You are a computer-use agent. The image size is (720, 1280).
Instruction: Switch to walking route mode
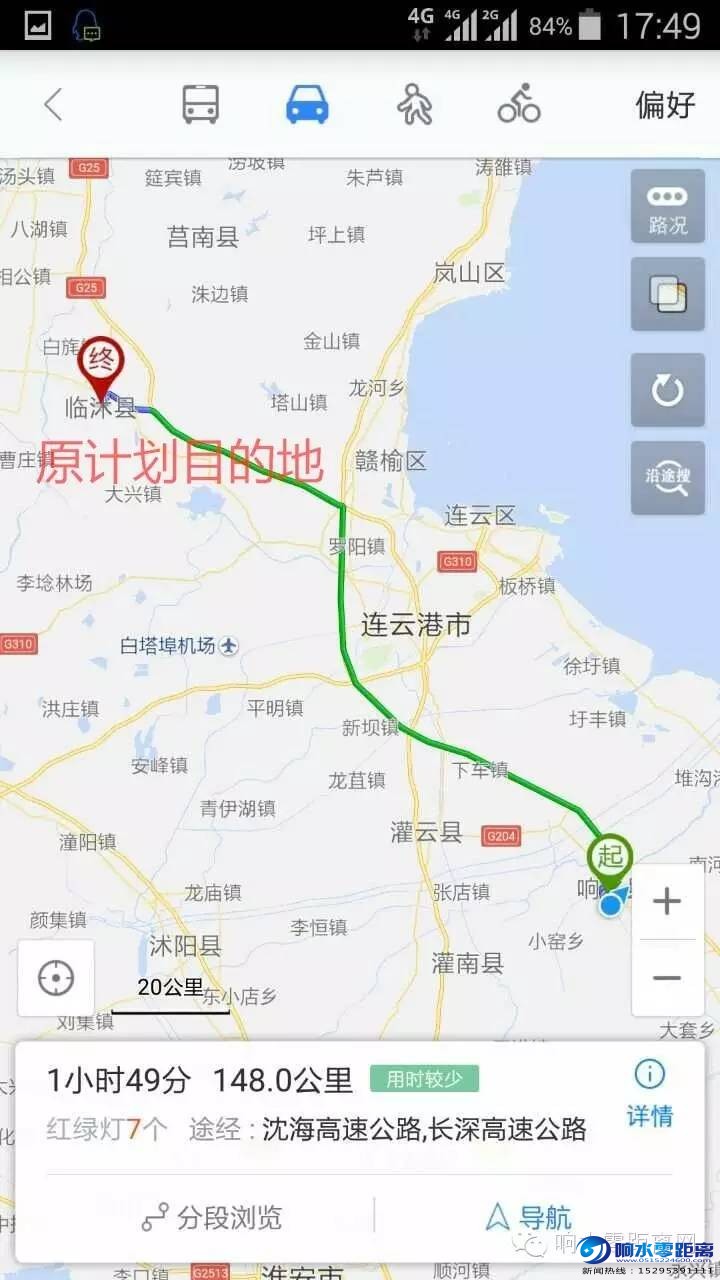tap(413, 104)
